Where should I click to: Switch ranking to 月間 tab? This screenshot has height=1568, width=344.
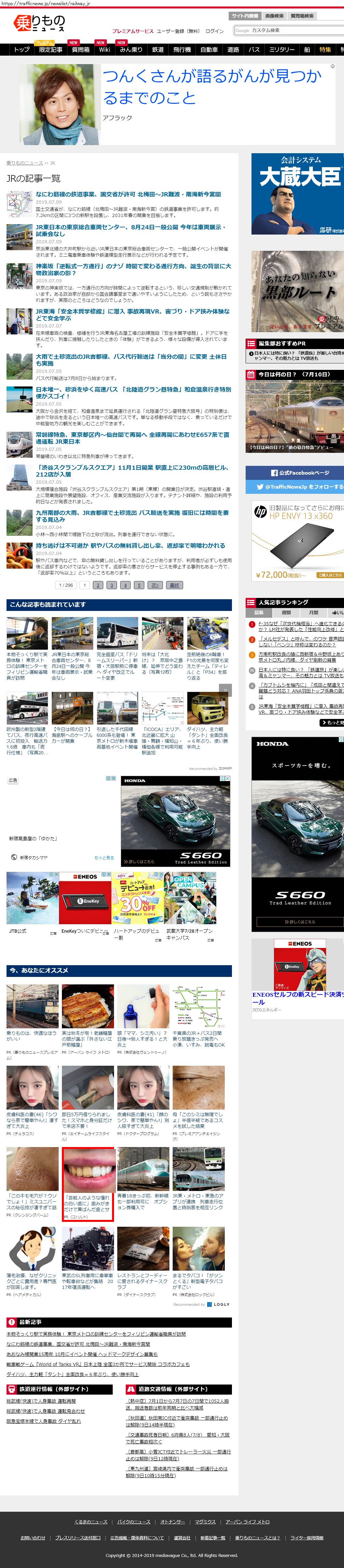tap(313, 612)
